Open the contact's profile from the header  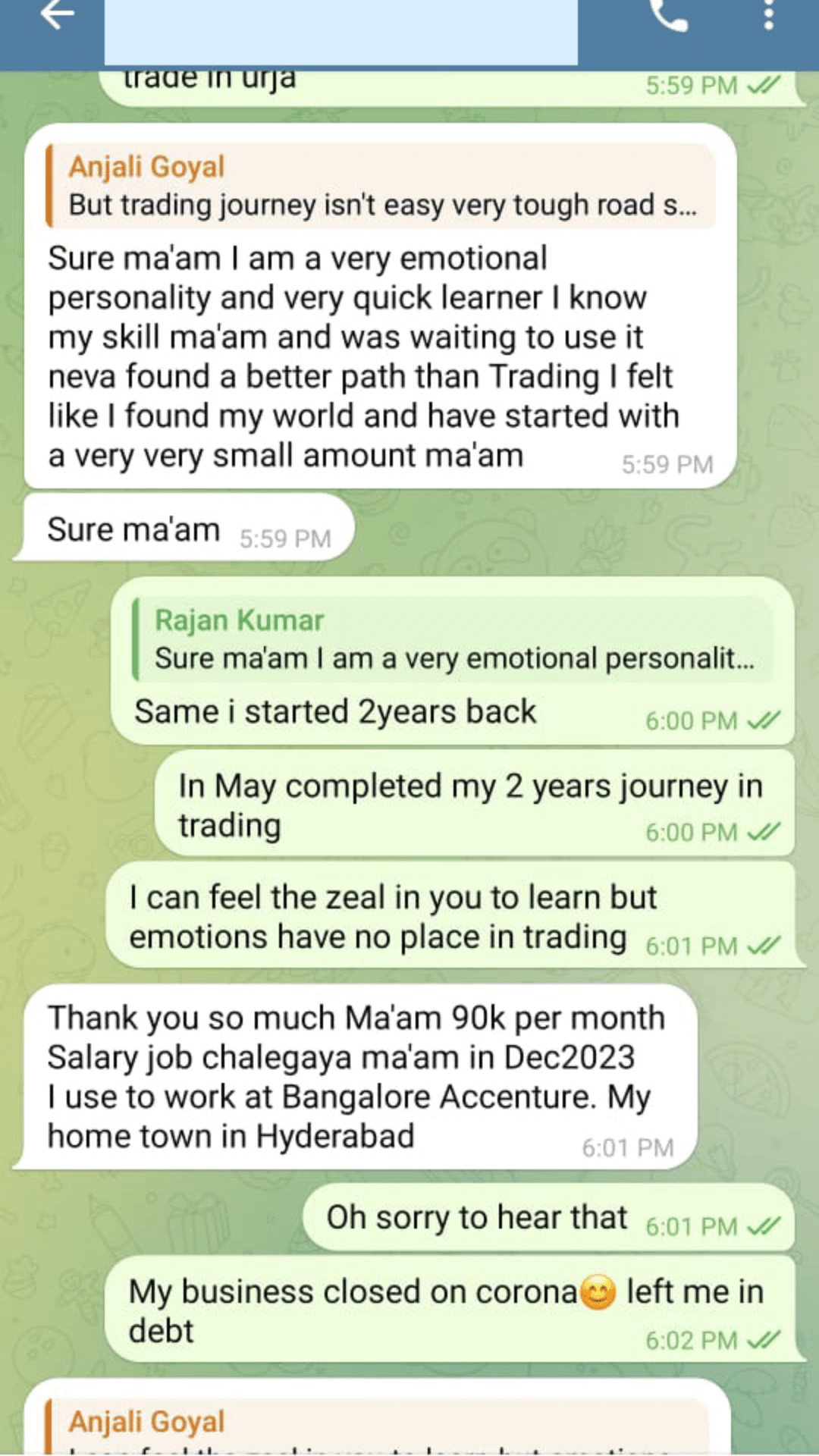click(x=340, y=30)
